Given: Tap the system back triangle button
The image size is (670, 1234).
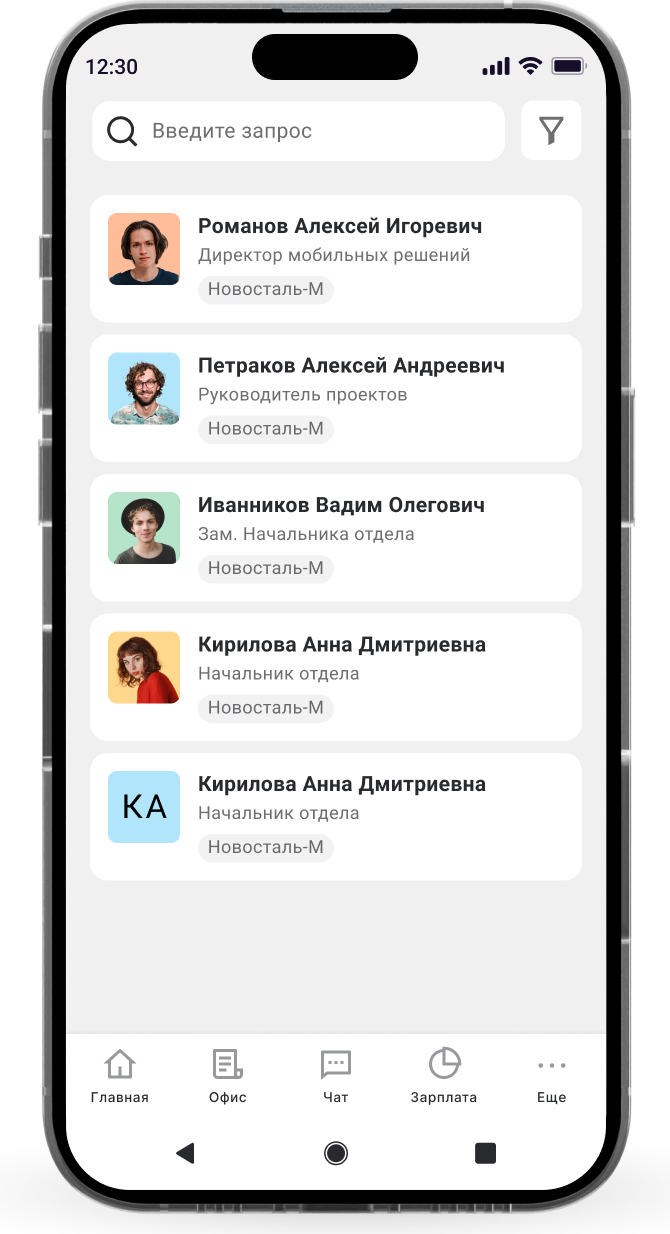Looking at the screenshot, I should coord(185,1153).
